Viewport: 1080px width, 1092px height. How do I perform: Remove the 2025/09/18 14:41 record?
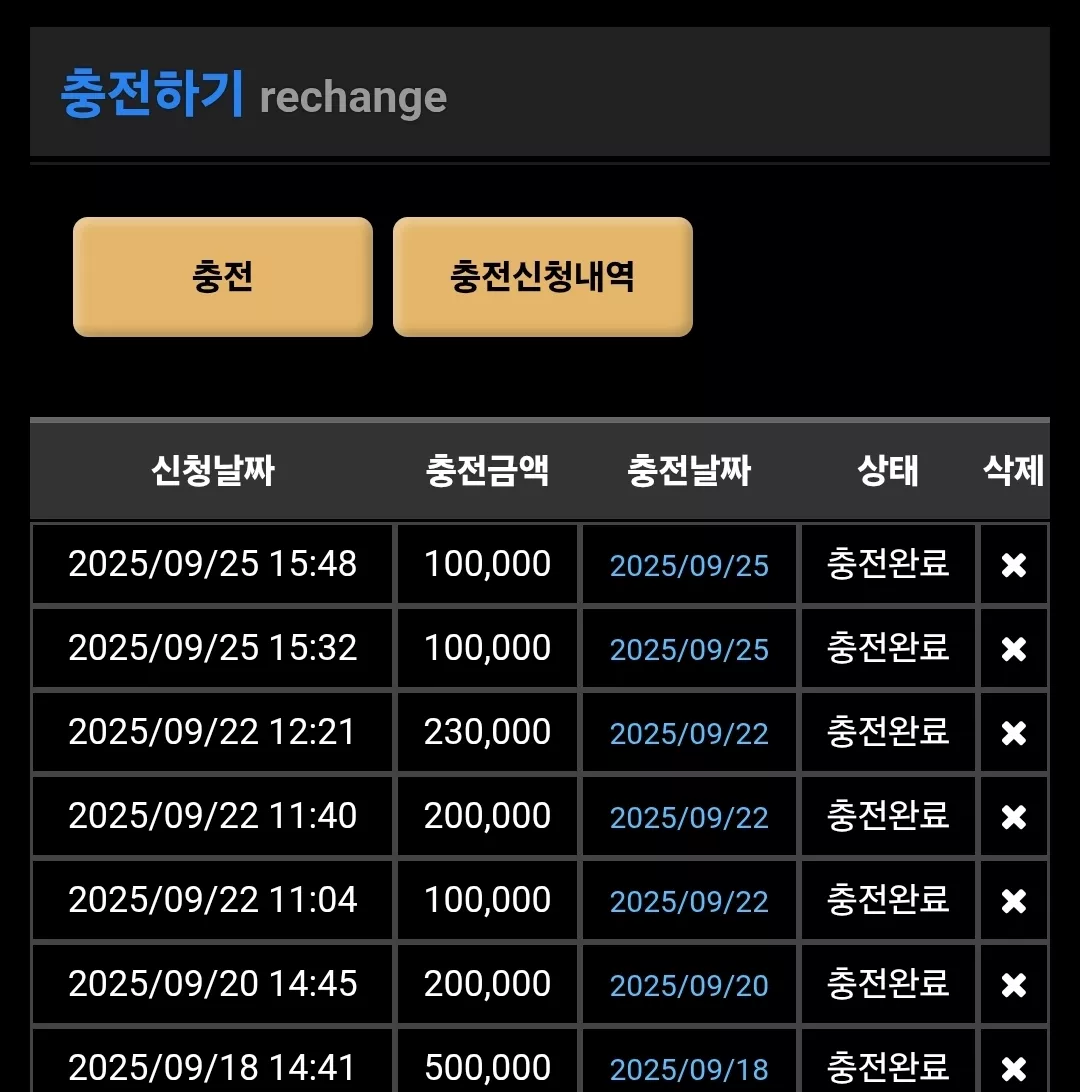click(x=1013, y=1068)
